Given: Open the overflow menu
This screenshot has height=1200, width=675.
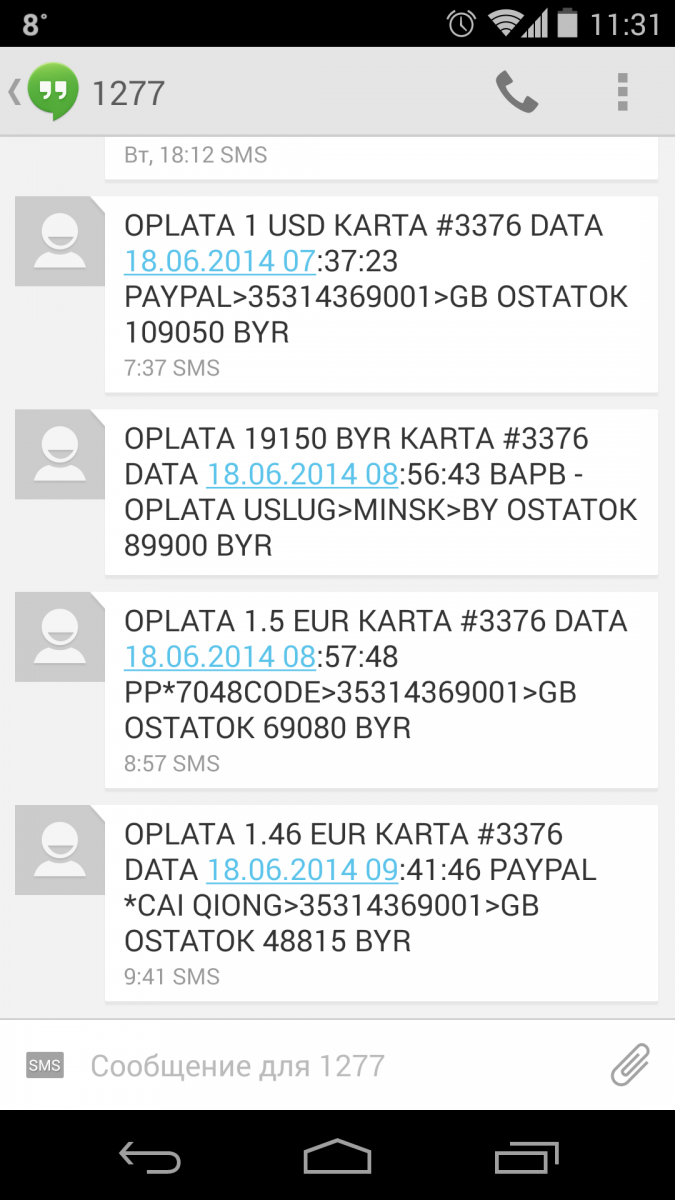Looking at the screenshot, I should click(x=623, y=92).
